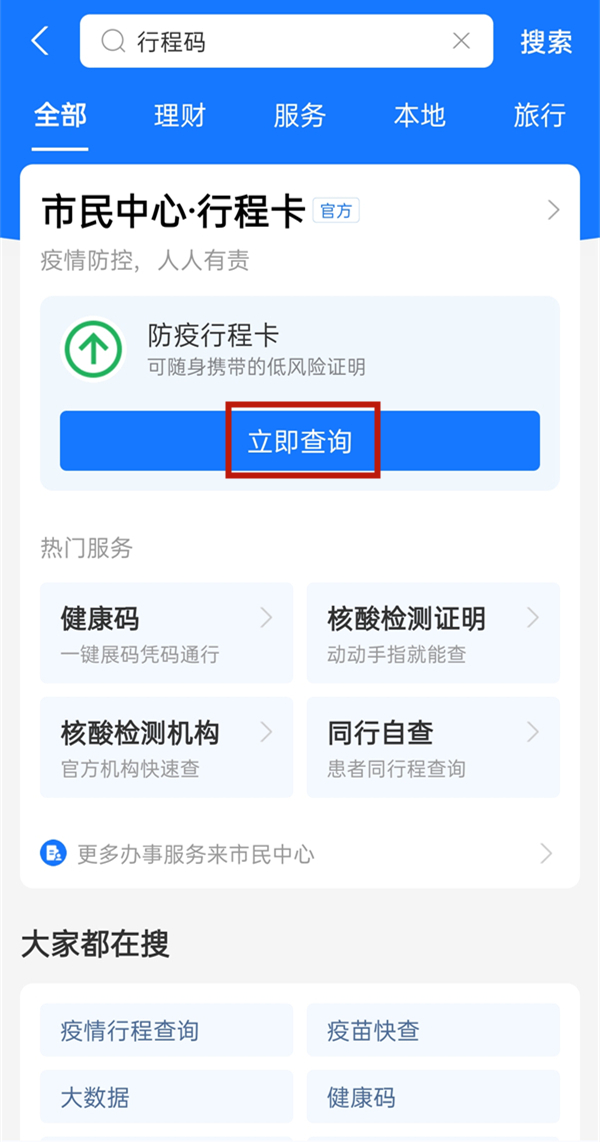Tap the search field containing 行程码

280,41
